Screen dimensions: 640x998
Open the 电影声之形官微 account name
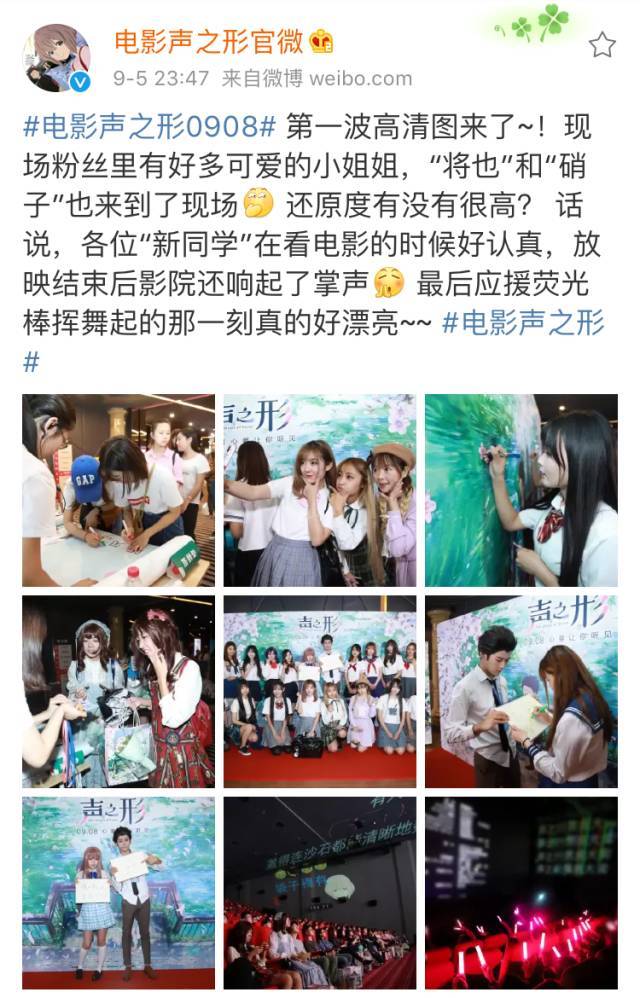tap(208, 41)
